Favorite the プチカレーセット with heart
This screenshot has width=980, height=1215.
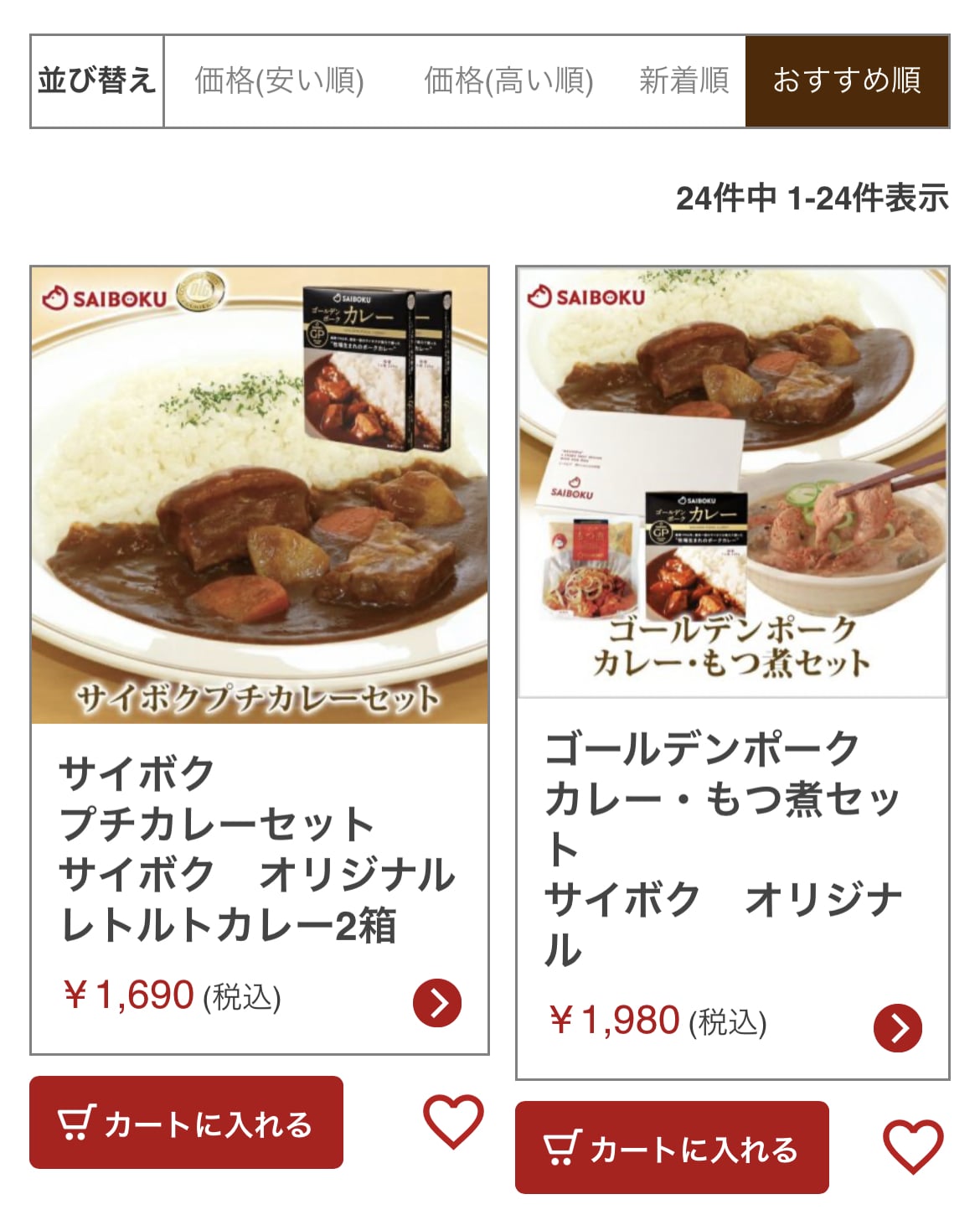click(x=453, y=1121)
